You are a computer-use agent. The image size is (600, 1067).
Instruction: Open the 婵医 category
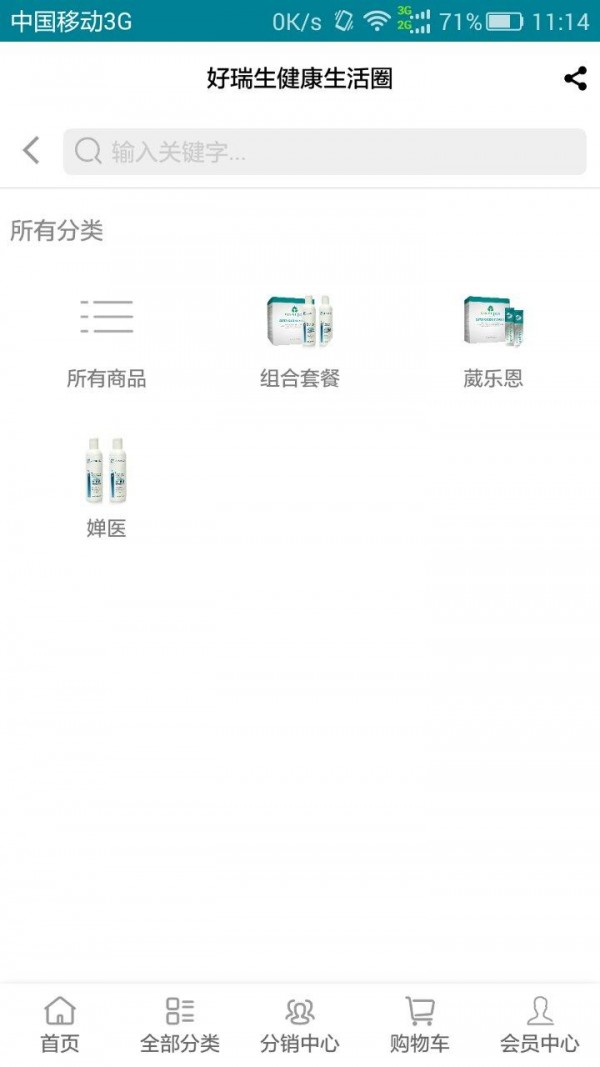[106, 487]
